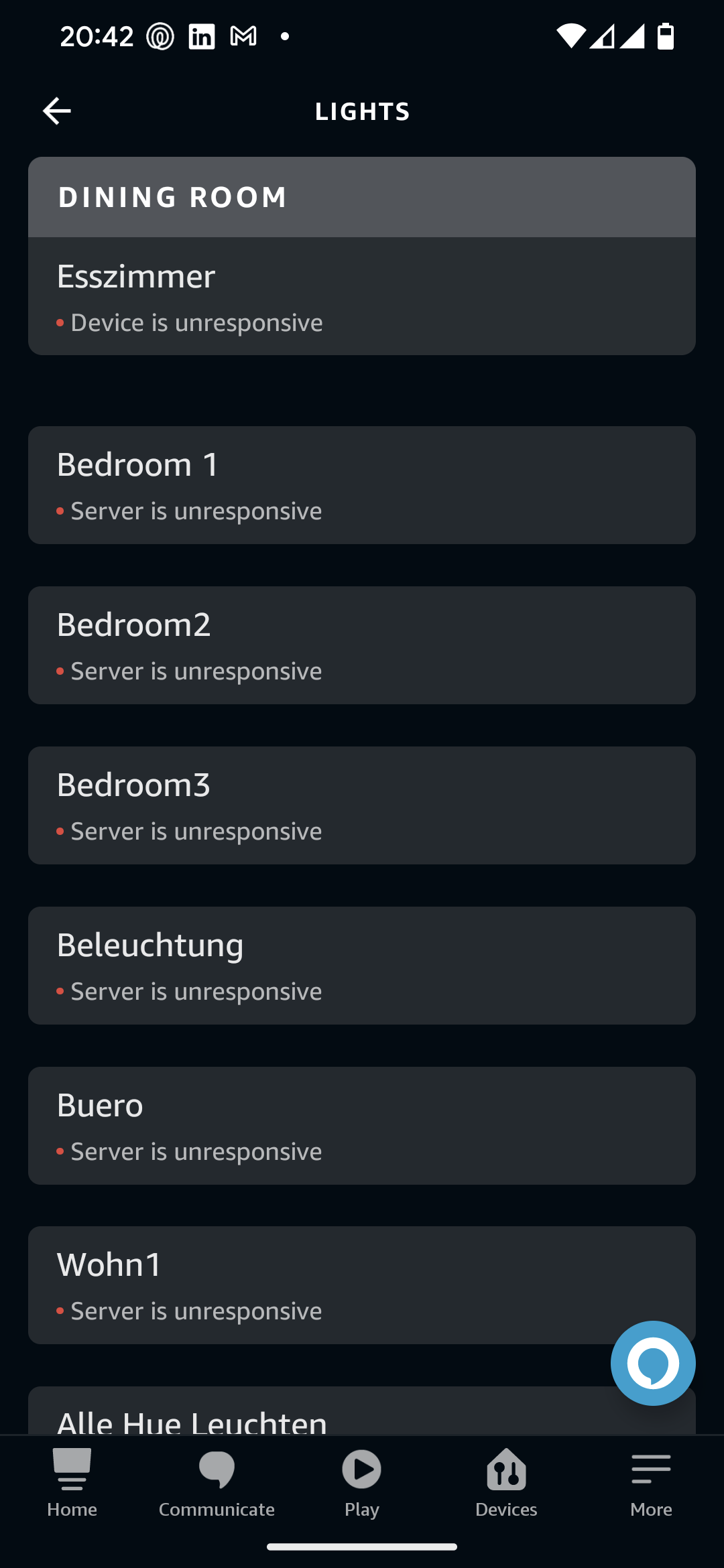Tap the Alexa voice button
724x1568 pixels.
point(653,1363)
